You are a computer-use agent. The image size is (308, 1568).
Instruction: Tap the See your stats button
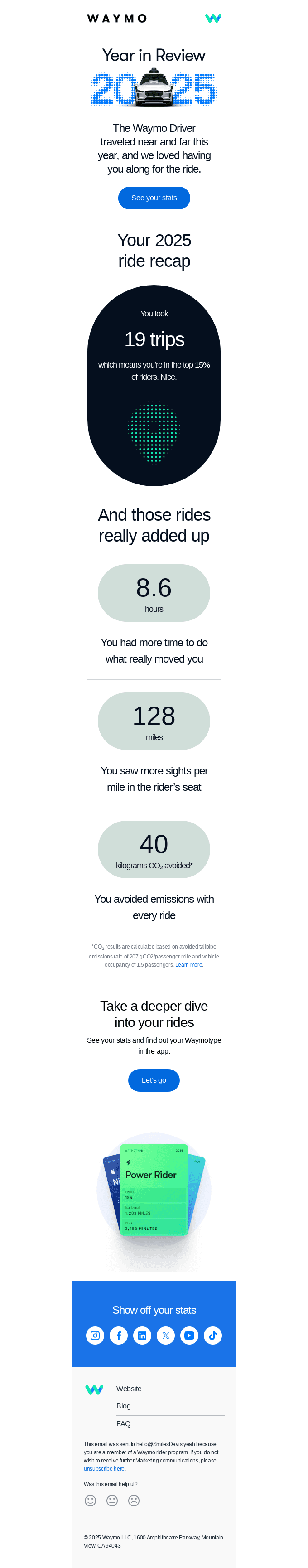coord(154,198)
